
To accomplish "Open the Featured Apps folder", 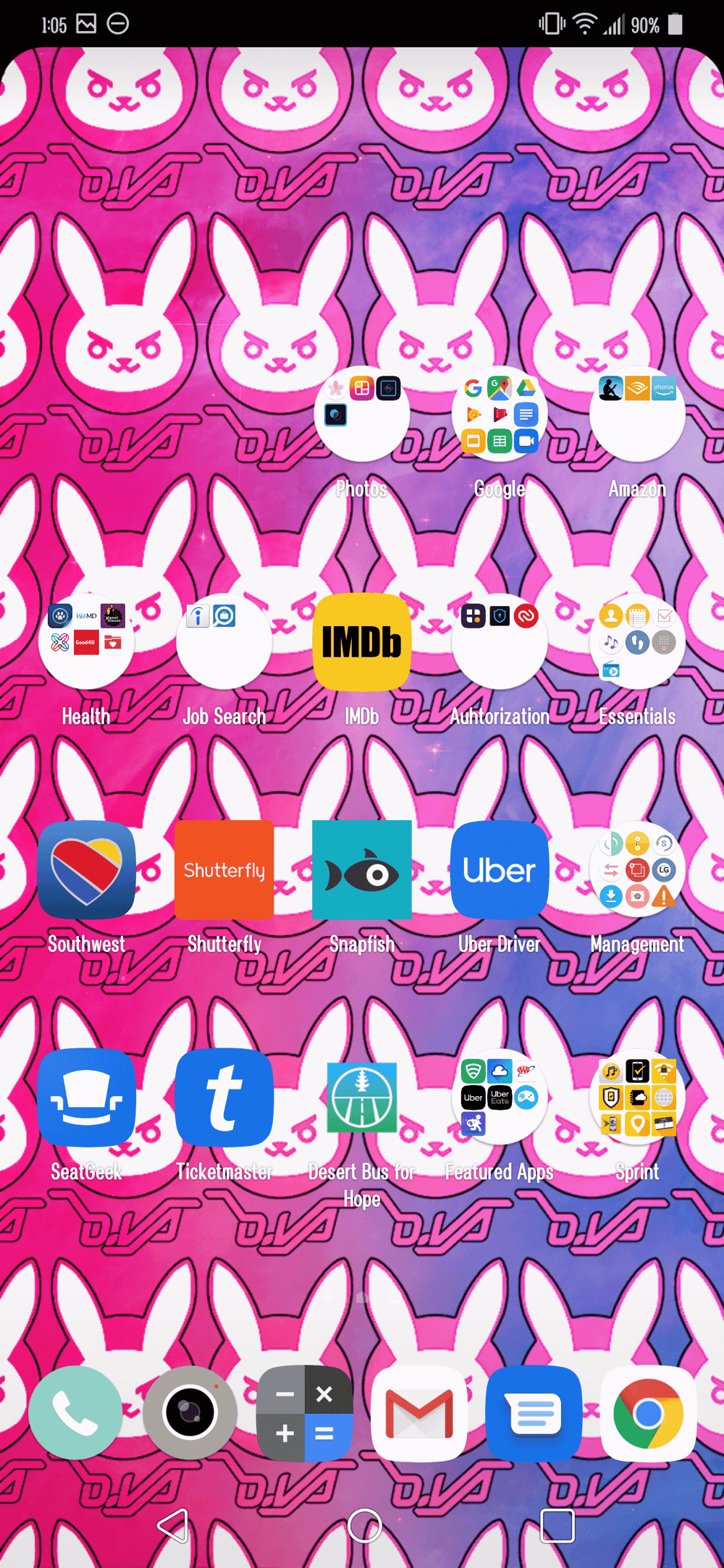I will [x=500, y=1097].
